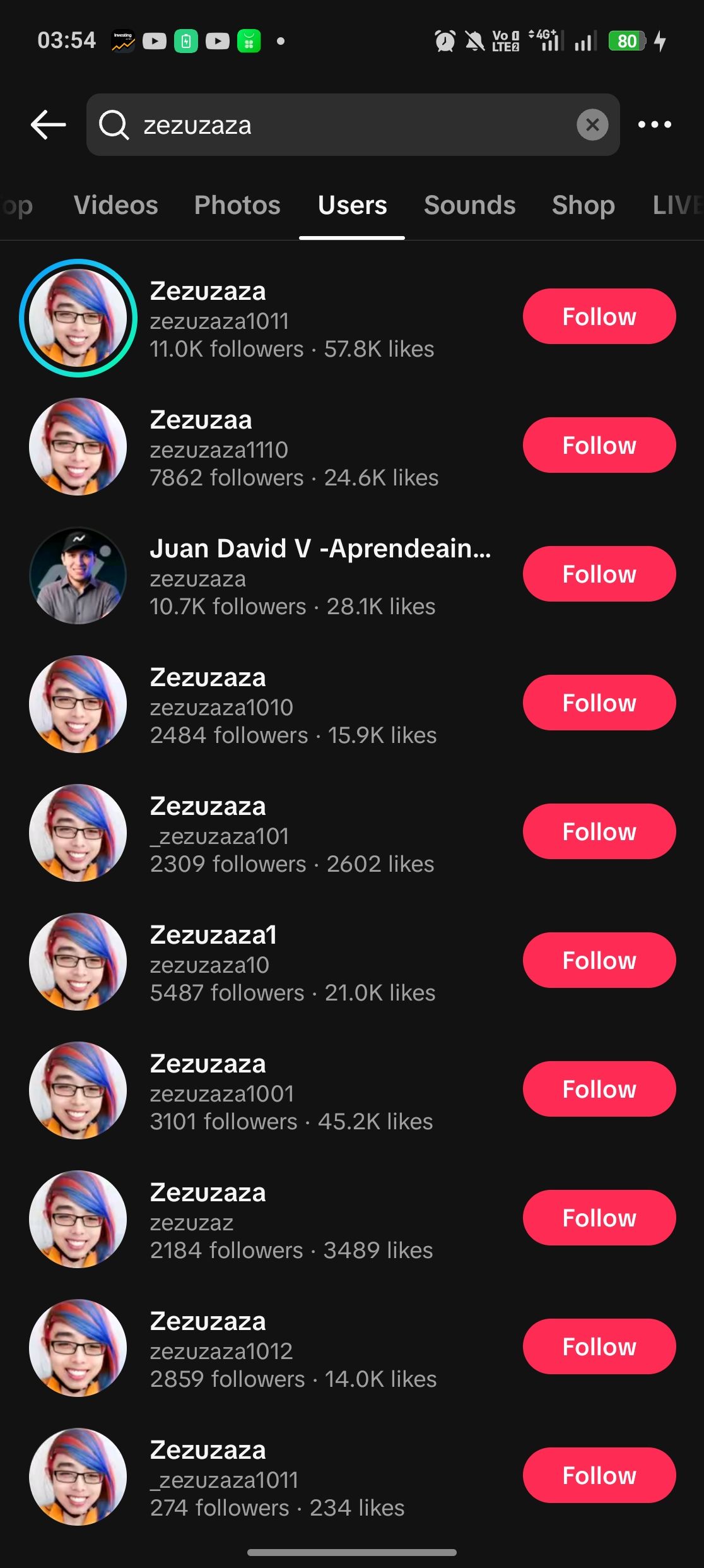Switch to the Videos tab
The height and width of the screenshot is (1568, 704).
point(116,205)
